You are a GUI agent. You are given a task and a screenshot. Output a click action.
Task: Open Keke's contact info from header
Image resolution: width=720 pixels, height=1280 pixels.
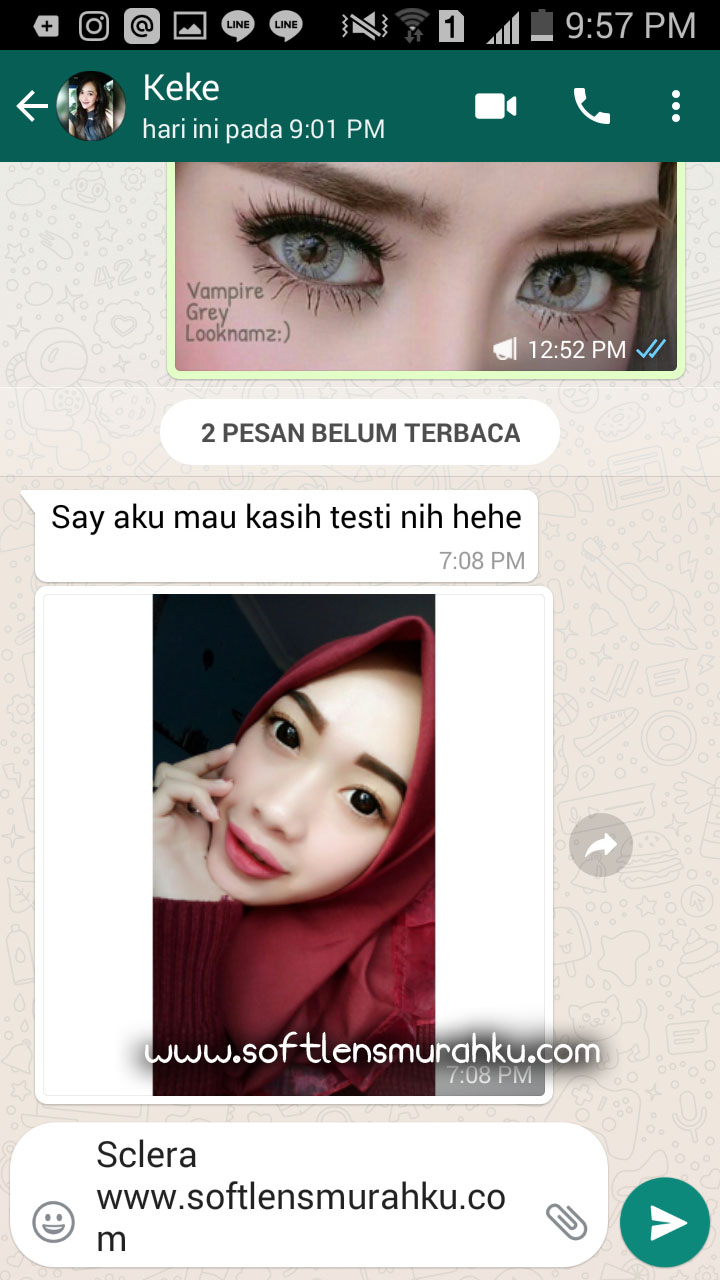(x=263, y=106)
